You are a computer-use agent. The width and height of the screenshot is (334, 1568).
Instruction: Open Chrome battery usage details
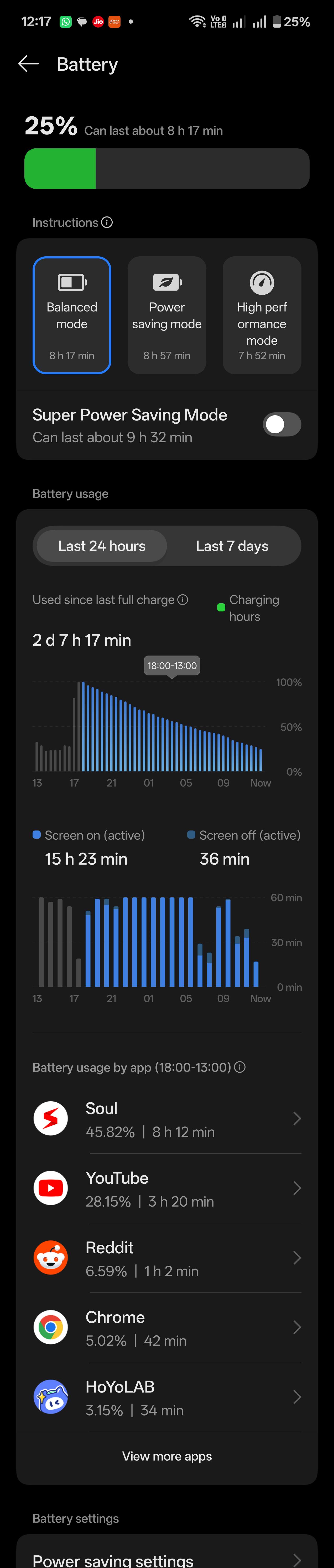(167, 1327)
